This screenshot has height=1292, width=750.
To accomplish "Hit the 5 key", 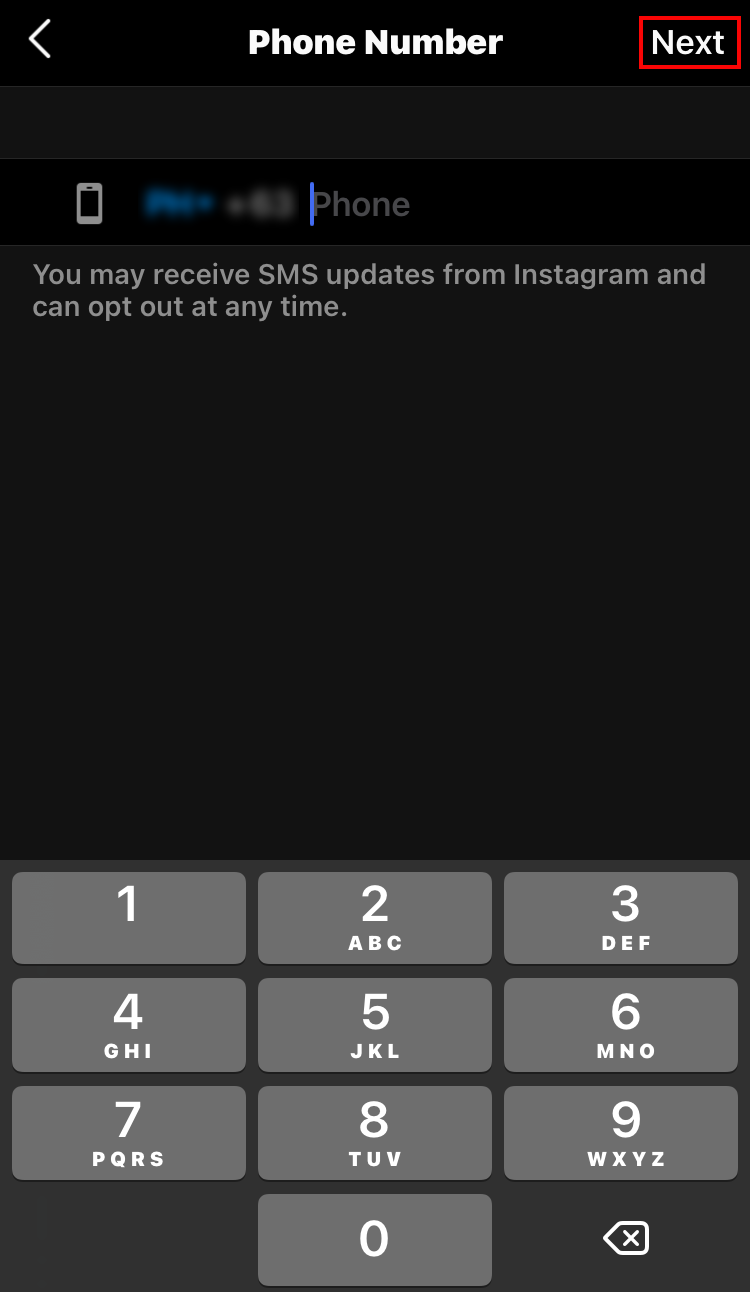I will tap(375, 1024).
